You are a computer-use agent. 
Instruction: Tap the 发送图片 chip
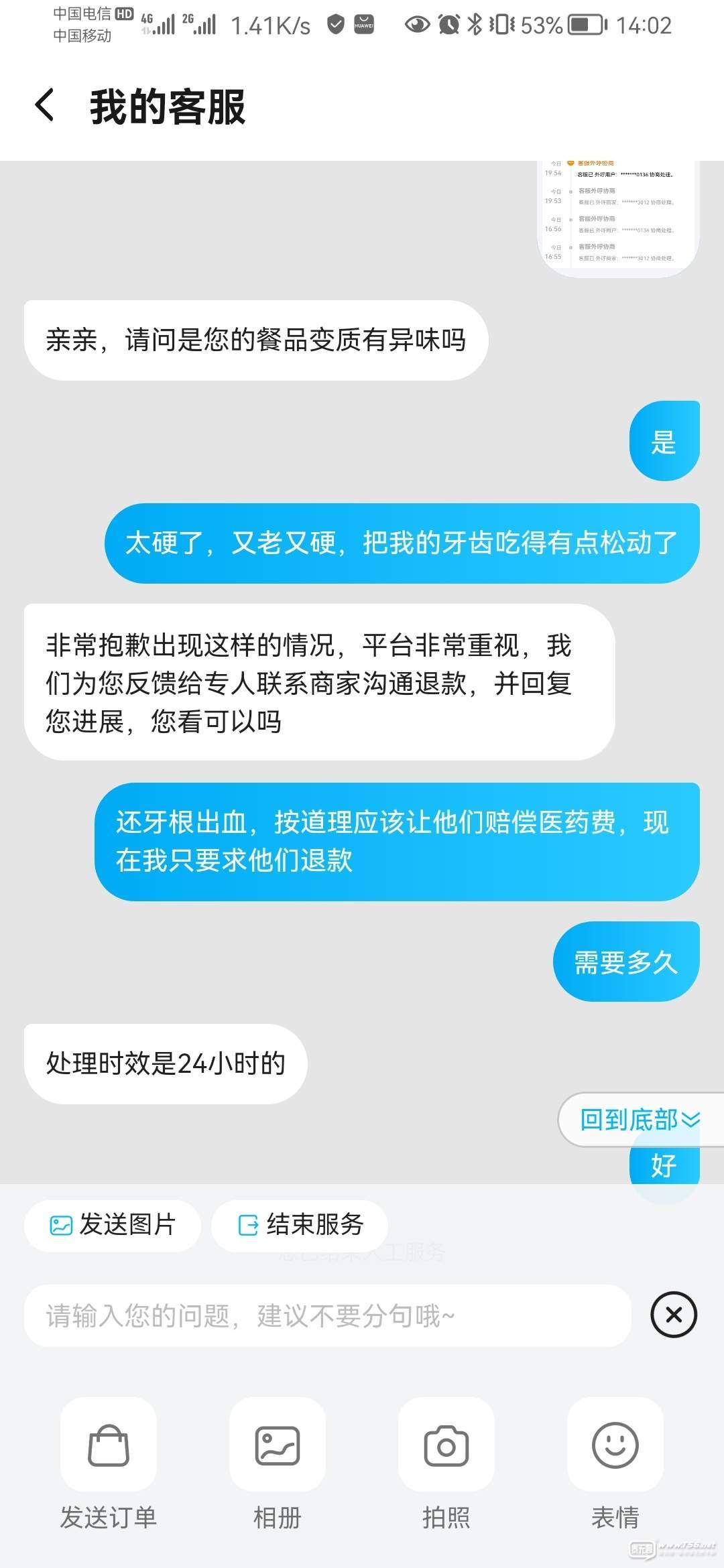[x=113, y=1225]
